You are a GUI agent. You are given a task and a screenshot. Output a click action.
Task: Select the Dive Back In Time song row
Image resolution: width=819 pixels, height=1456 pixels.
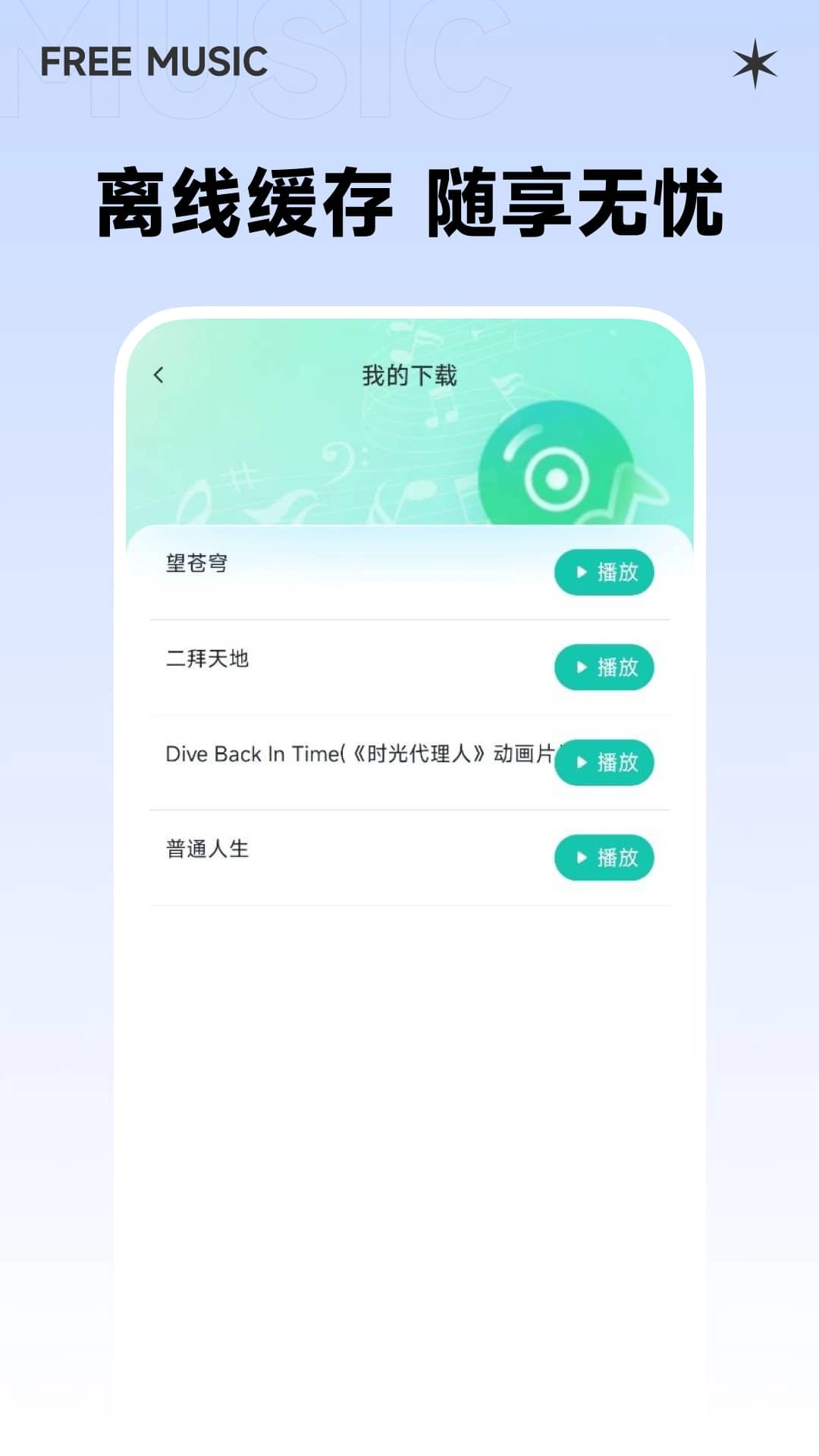pyautogui.click(x=356, y=755)
